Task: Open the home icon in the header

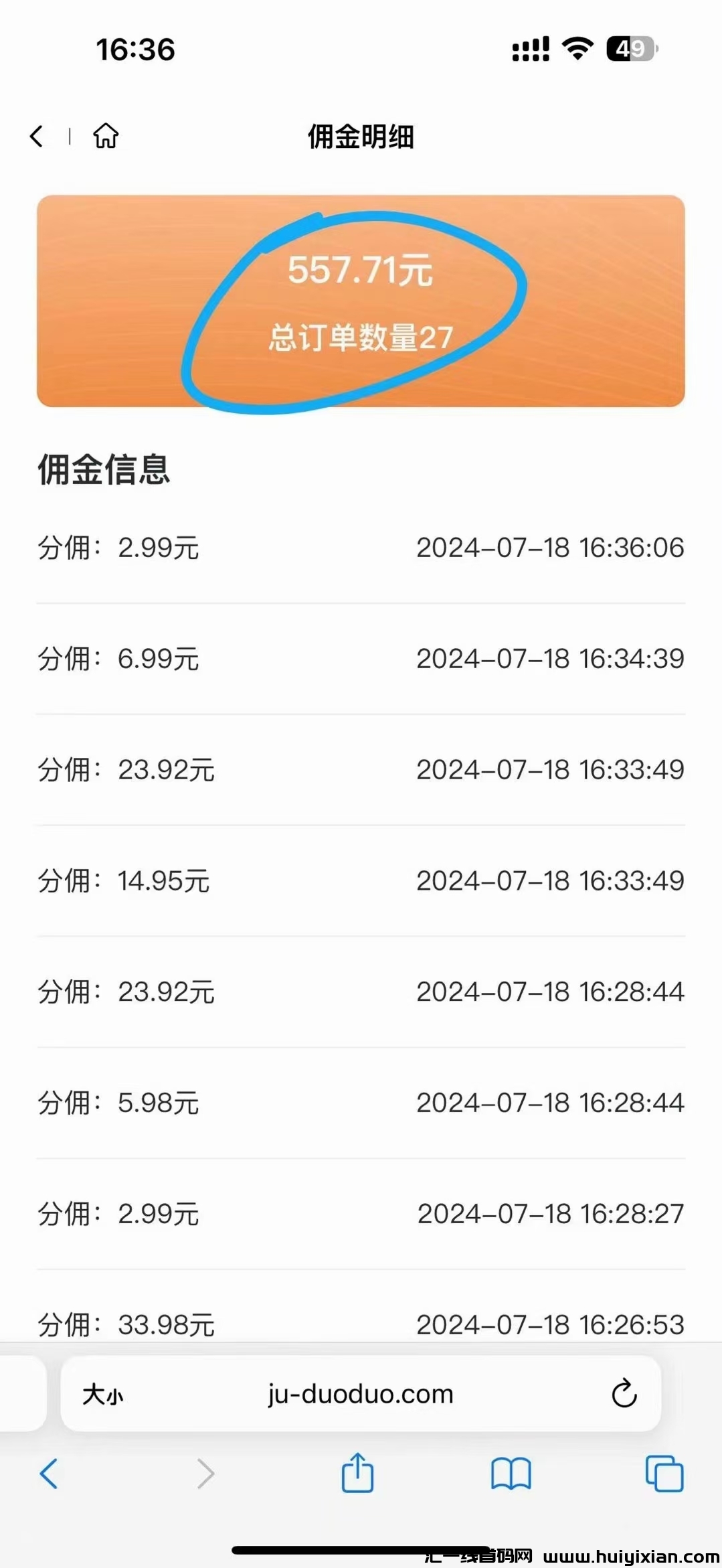Action: coord(106,136)
